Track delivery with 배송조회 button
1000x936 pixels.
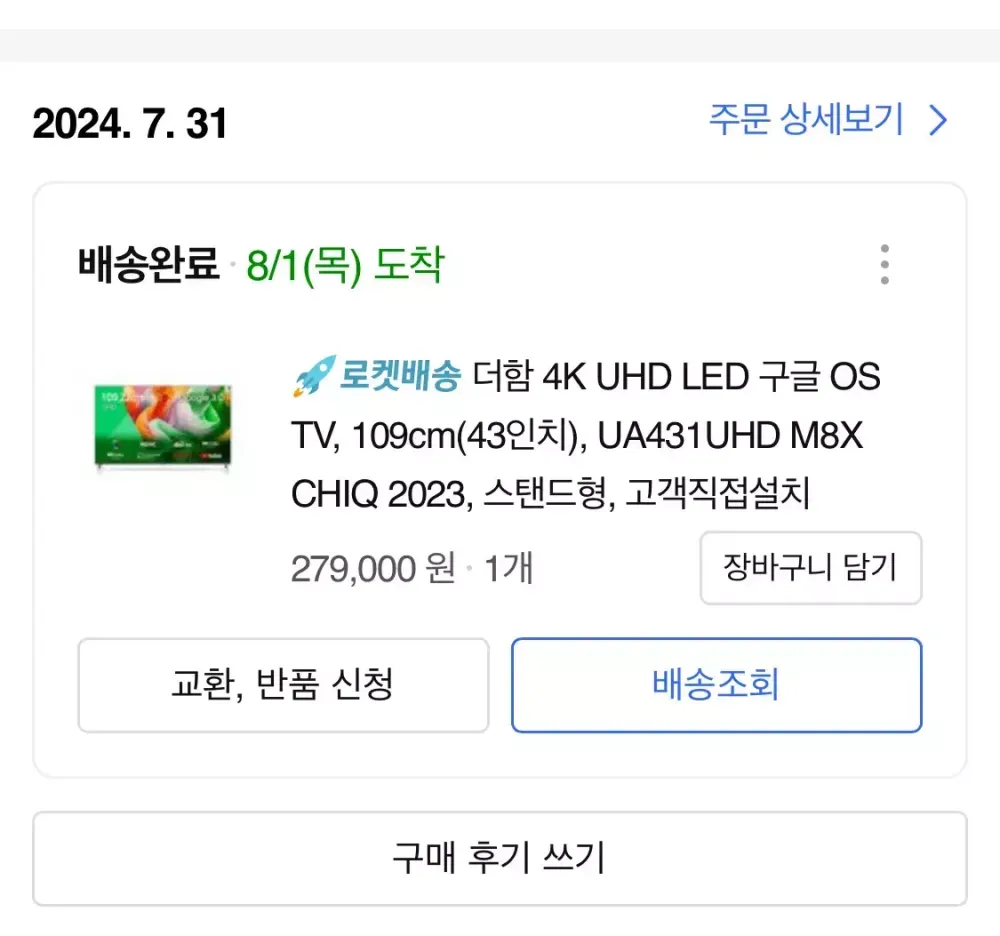(716, 686)
